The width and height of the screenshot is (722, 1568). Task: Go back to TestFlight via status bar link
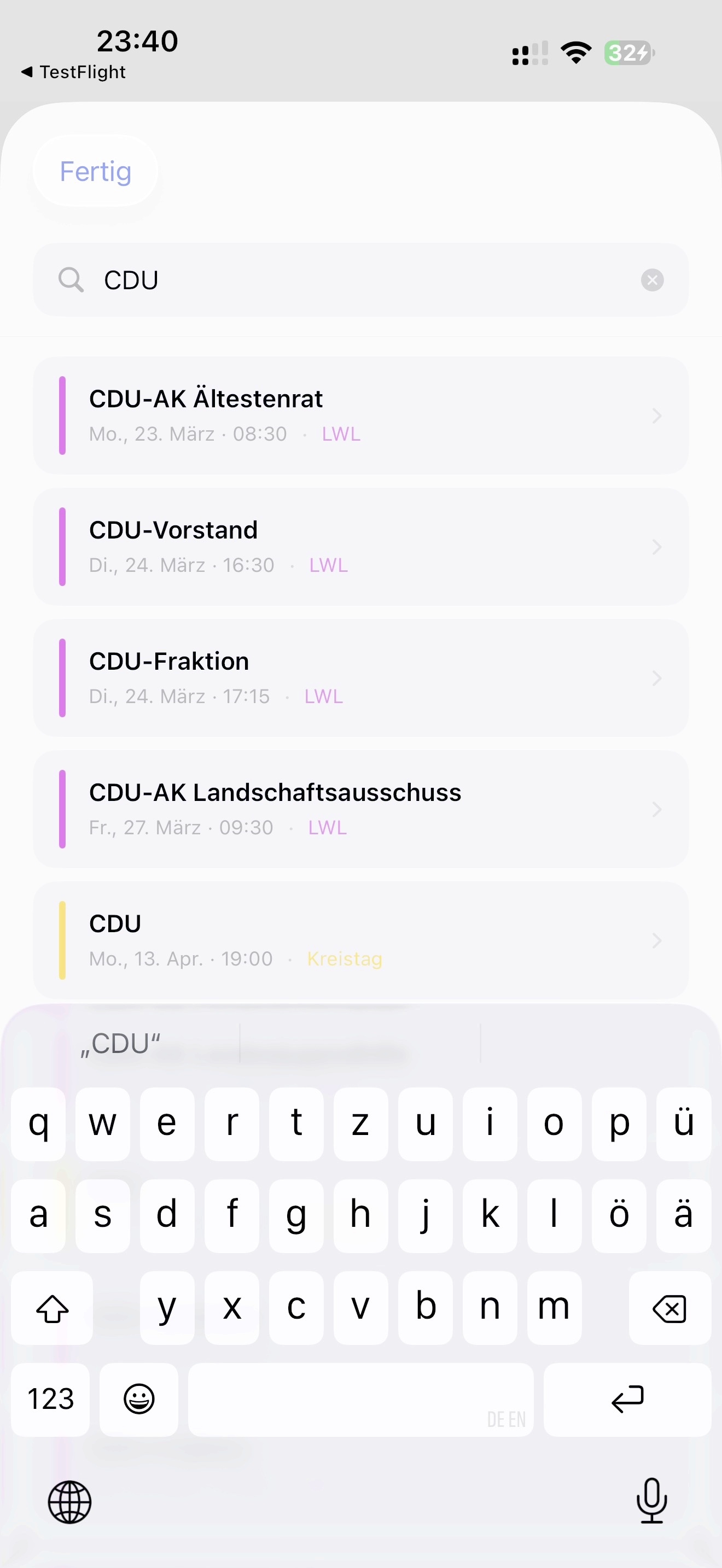(74, 71)
